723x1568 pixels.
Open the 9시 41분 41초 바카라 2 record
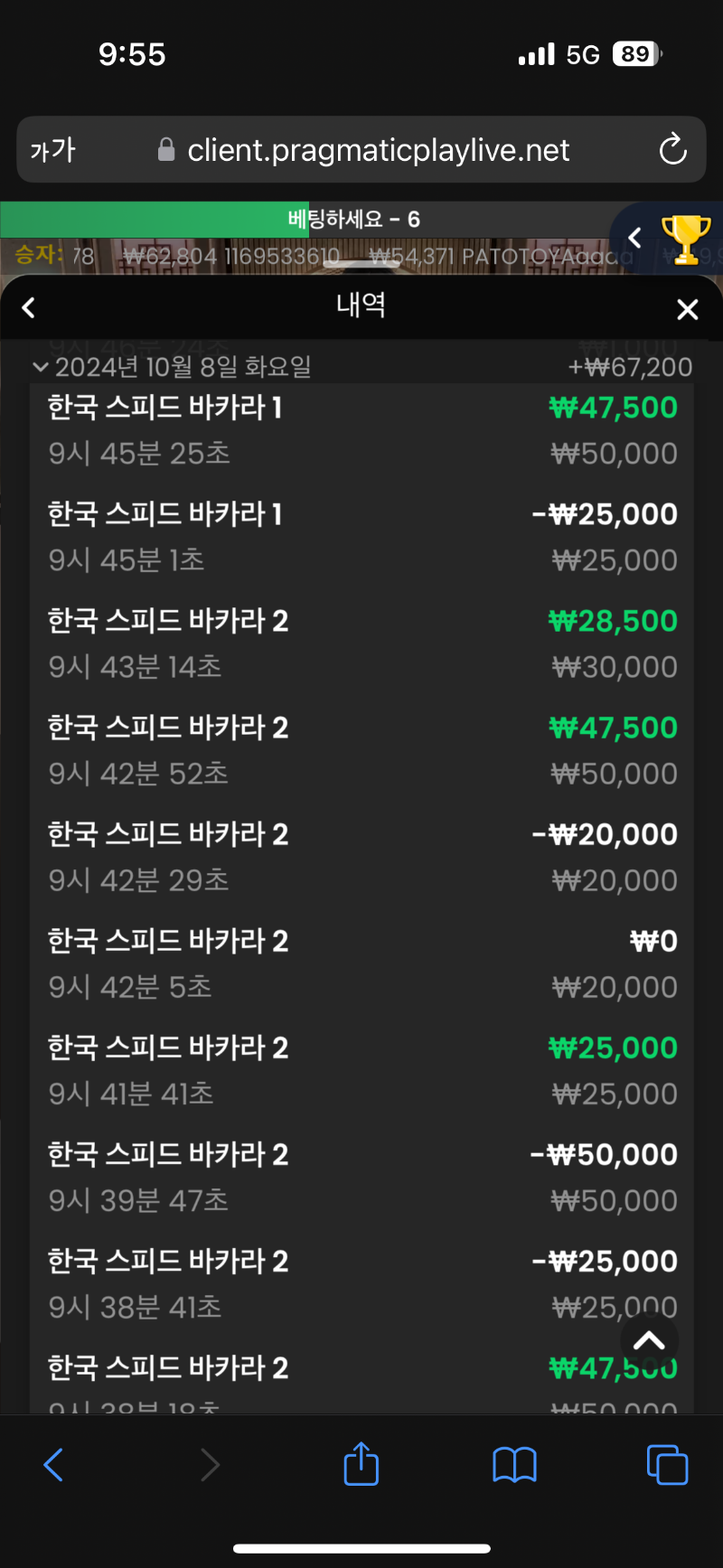361,1070
